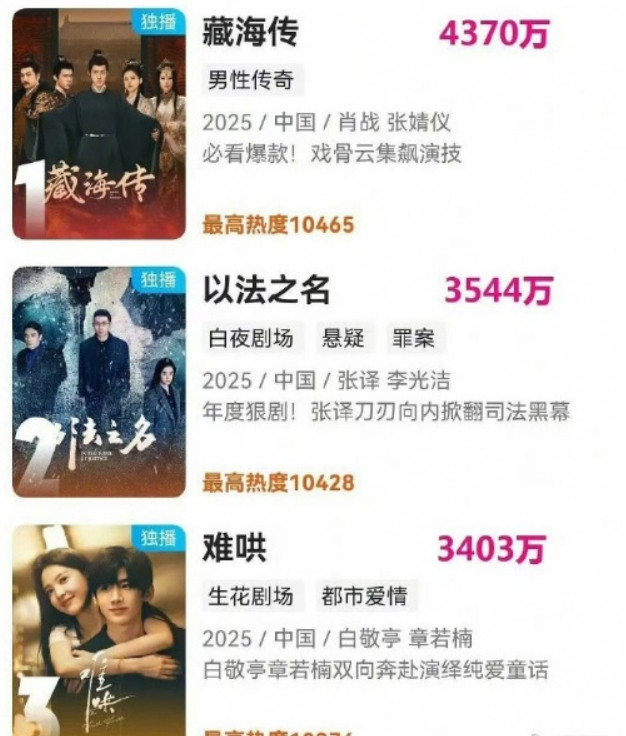
Task: Select the 都市爱情 tag chip
Action: coord(364,596)
